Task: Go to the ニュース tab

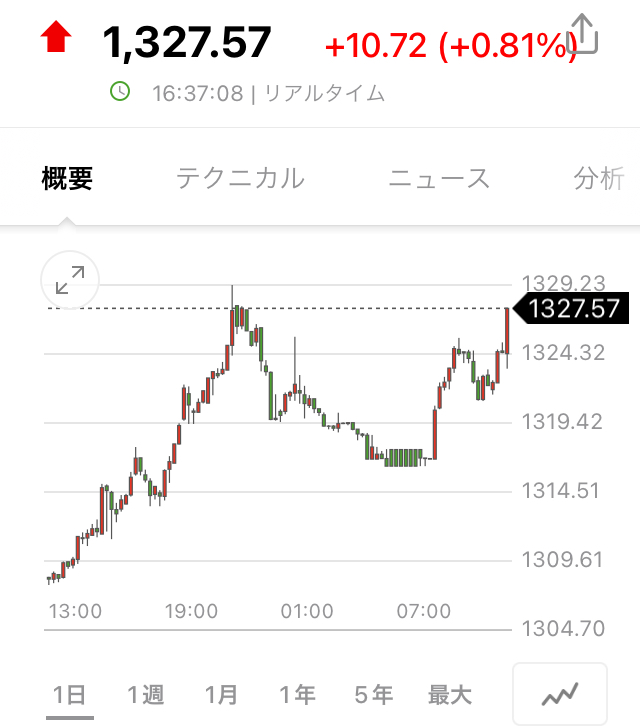Action: (439, 179)
